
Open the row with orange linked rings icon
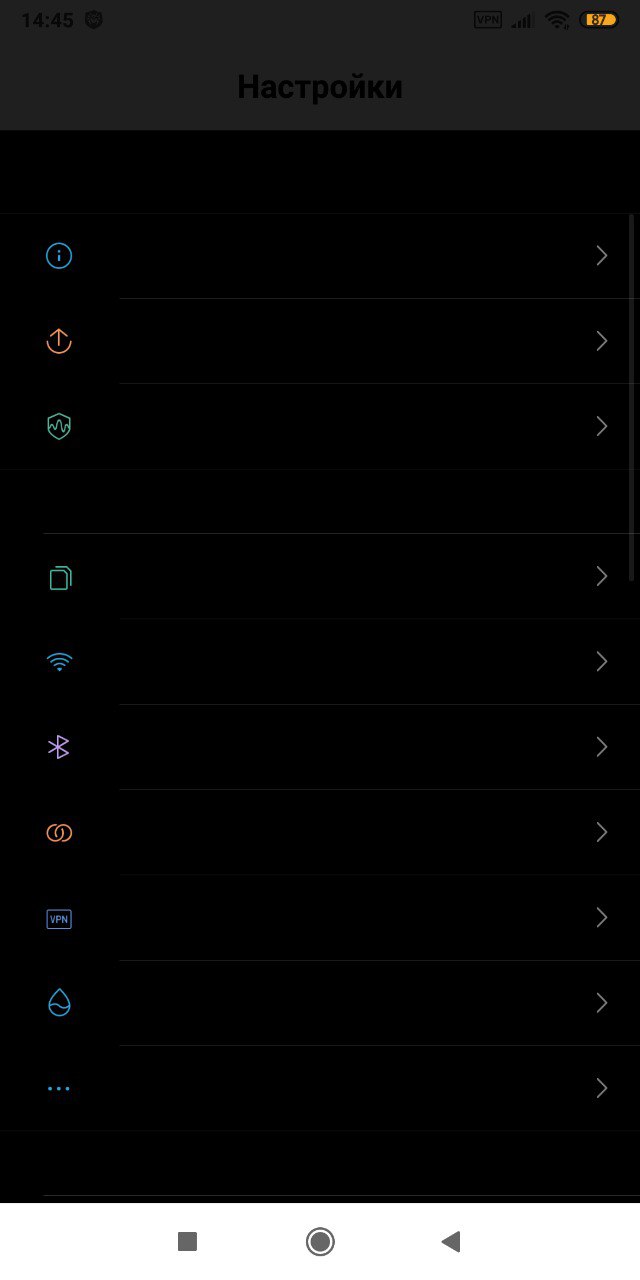click(320, 833)
